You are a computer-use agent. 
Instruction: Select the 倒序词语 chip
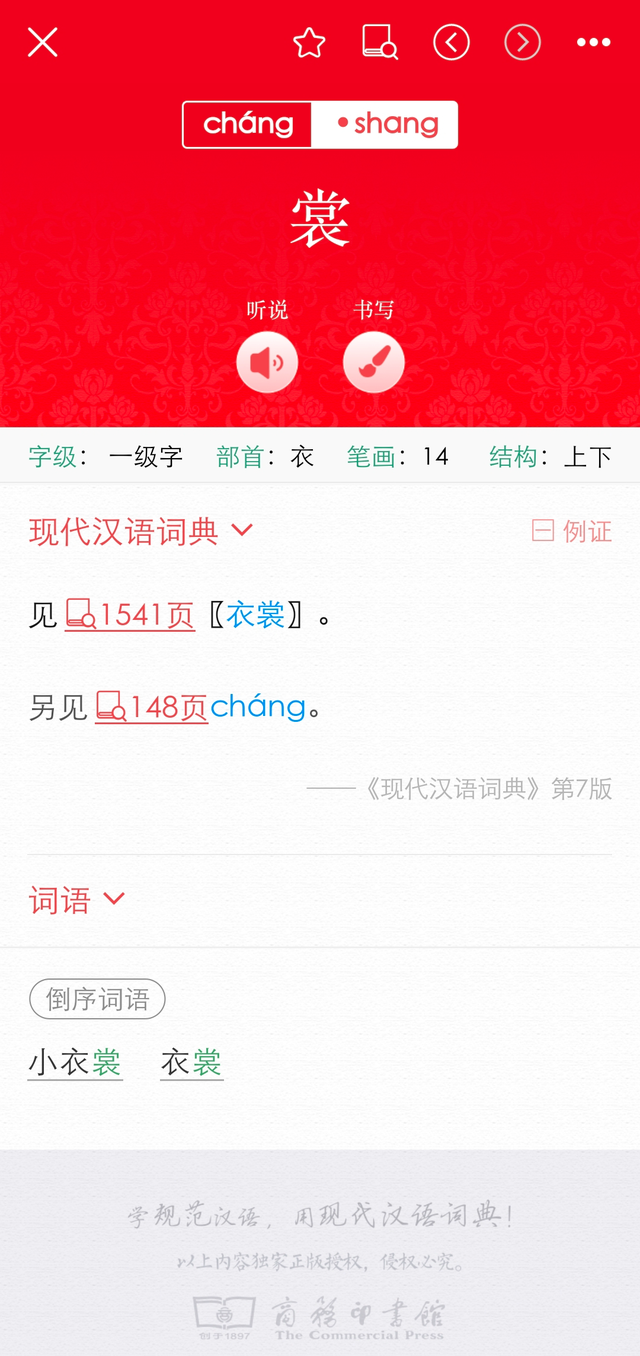[x=97, y=999]
